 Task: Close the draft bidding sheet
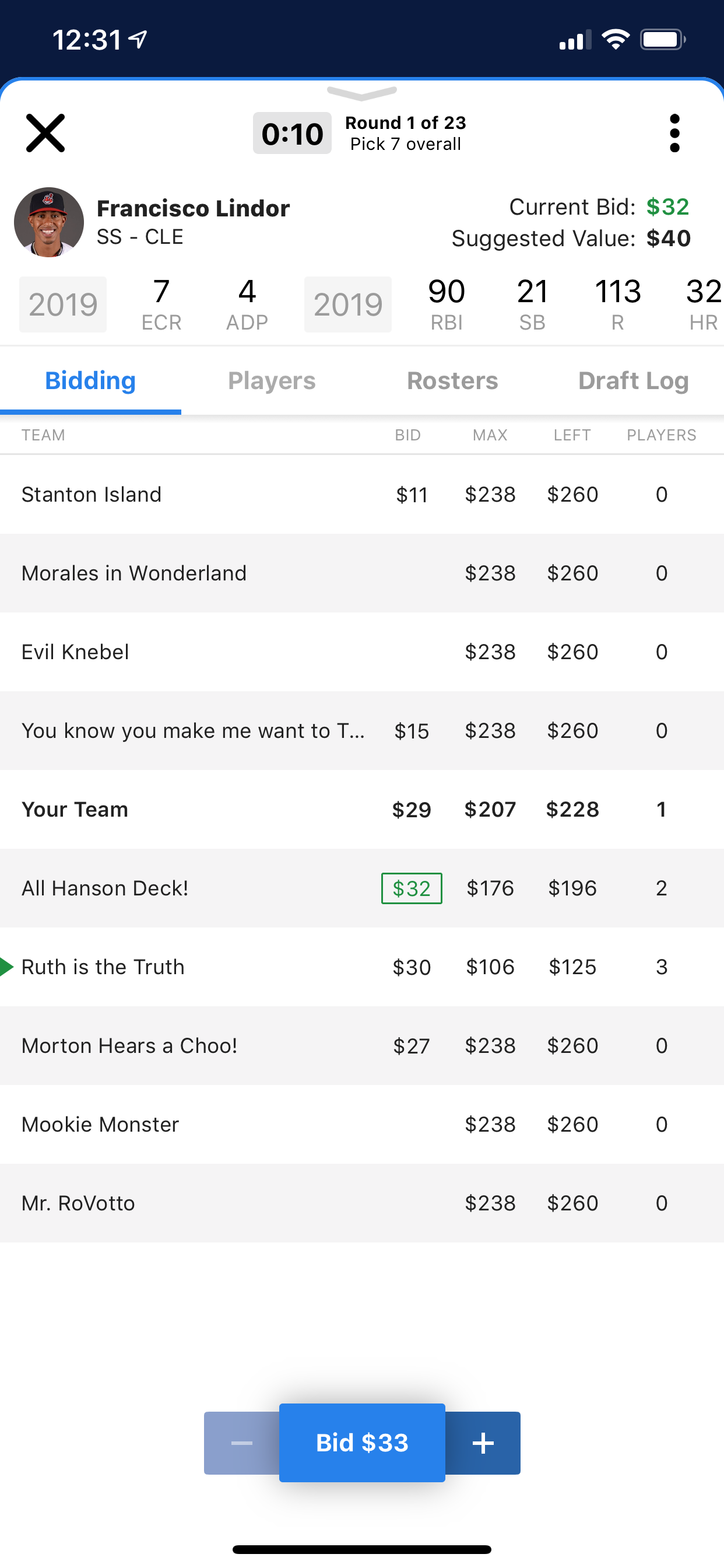(45, 132)
